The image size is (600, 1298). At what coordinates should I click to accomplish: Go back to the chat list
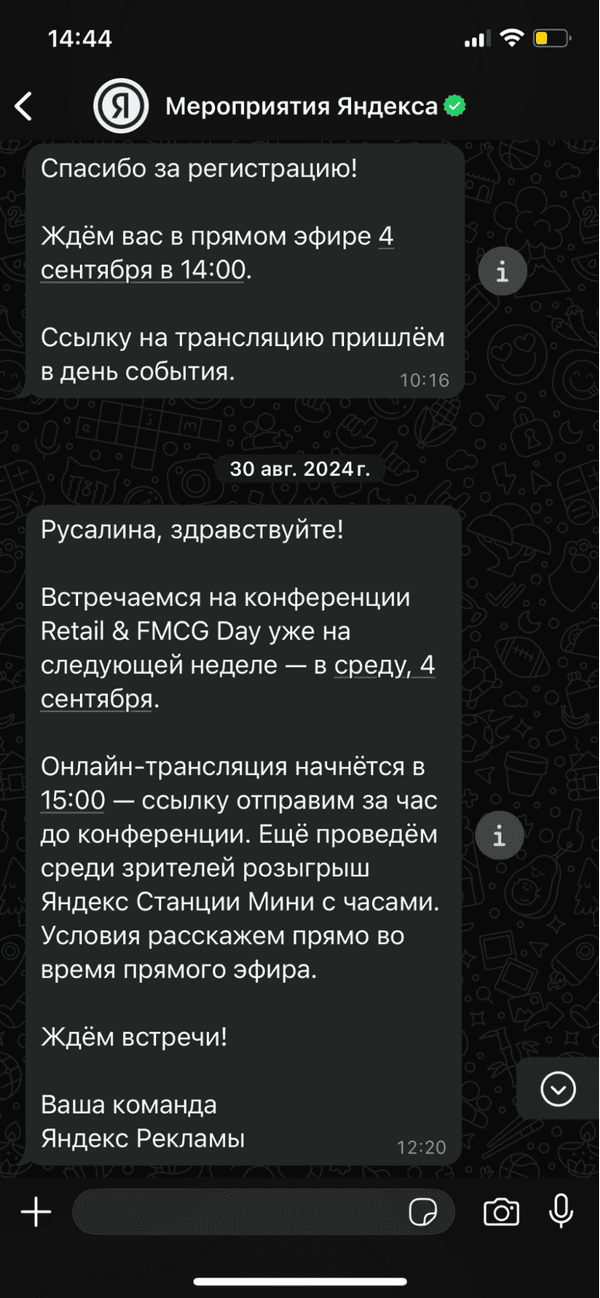24,106
